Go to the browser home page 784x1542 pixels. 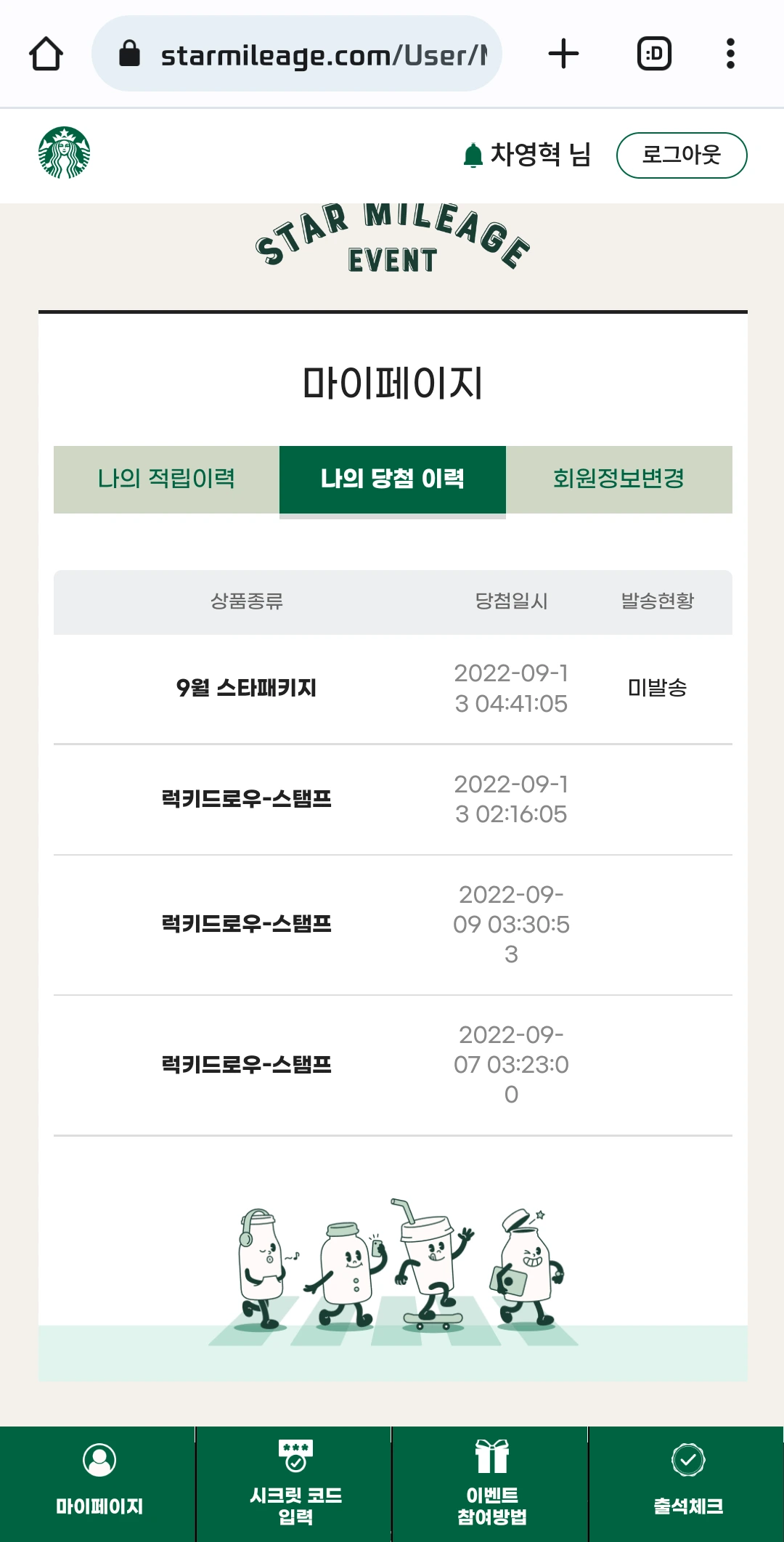[x=46, y=54]
